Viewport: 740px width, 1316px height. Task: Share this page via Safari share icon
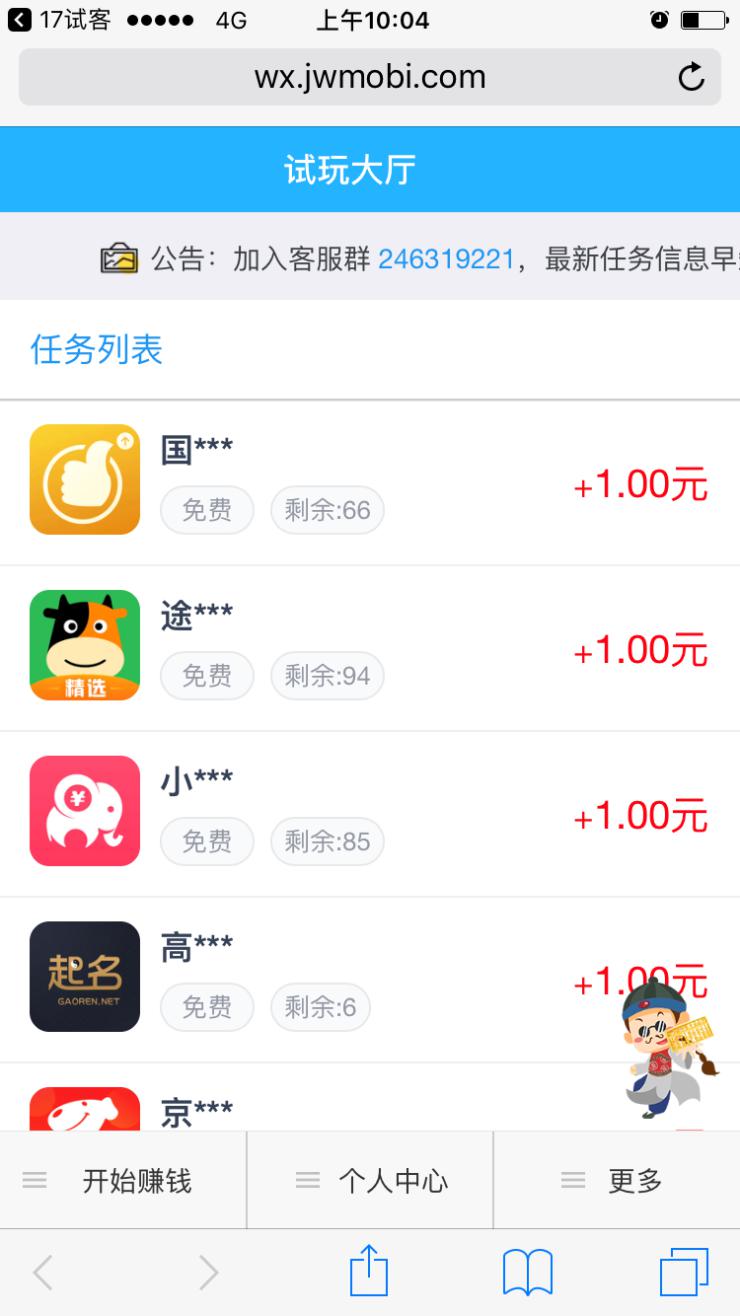point(368,1272)
